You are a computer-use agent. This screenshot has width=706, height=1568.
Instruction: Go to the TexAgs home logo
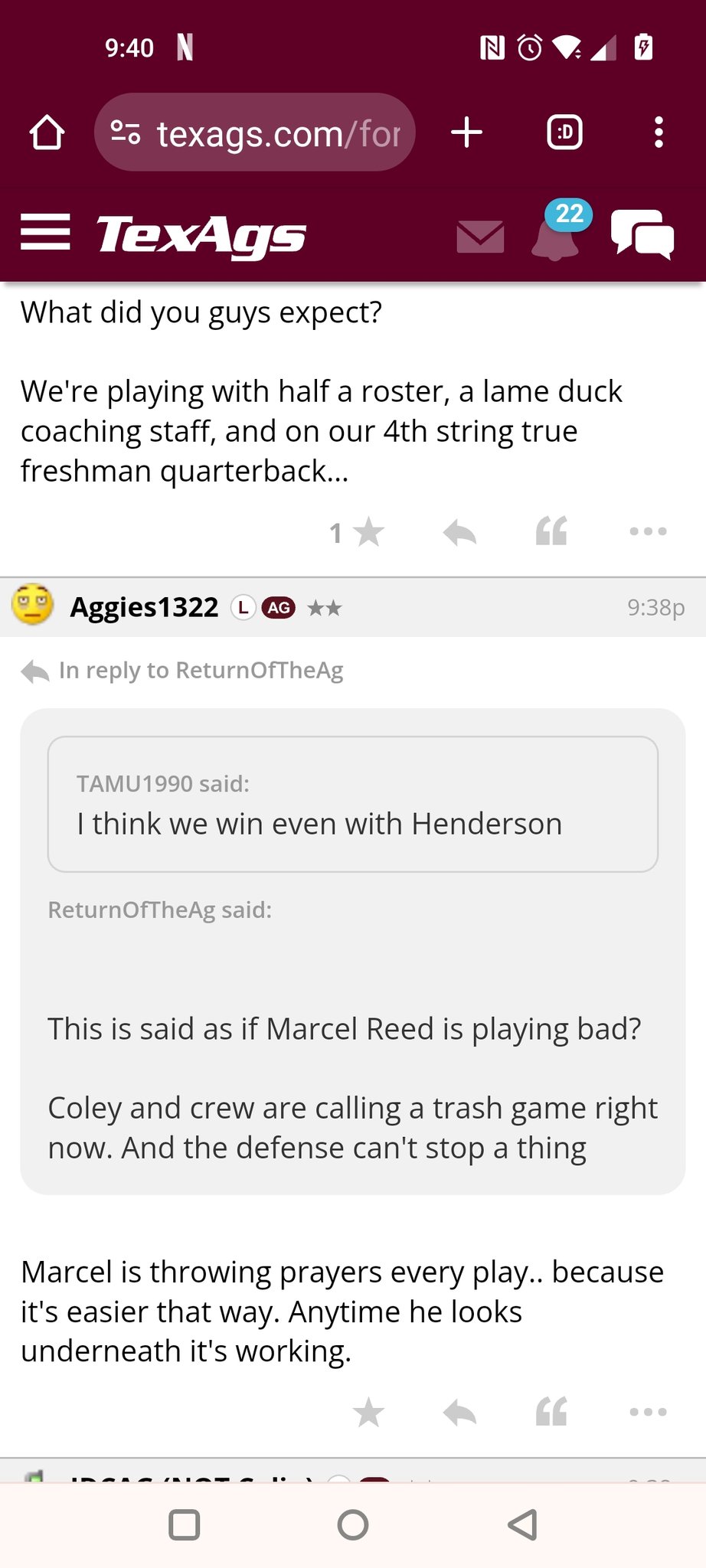[201, 234]
